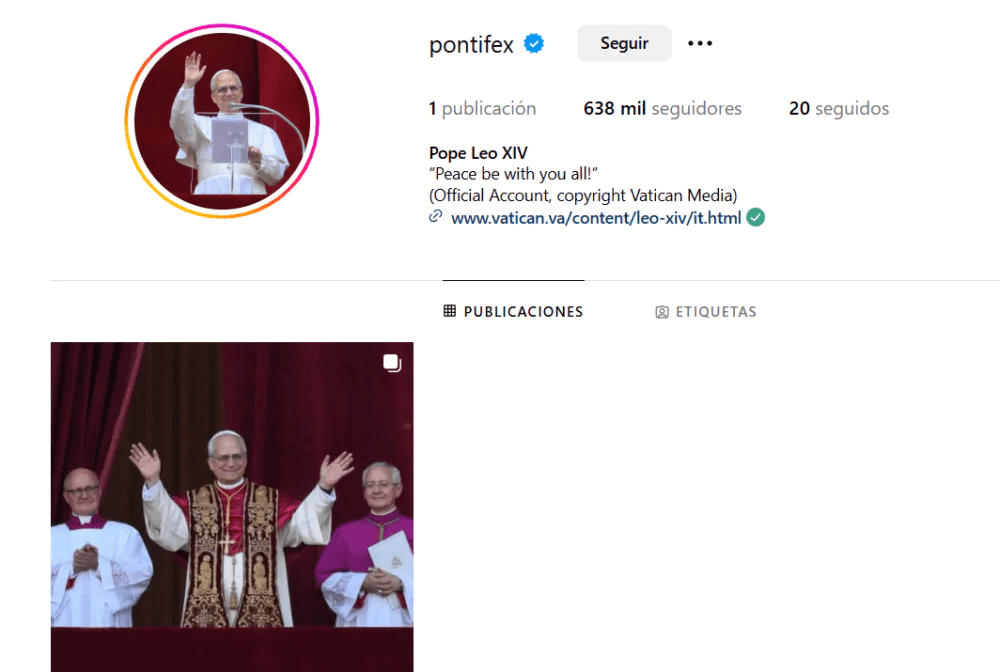Show the 20 seguidos list
The image size is (1000, 672).
click(838, 109)
